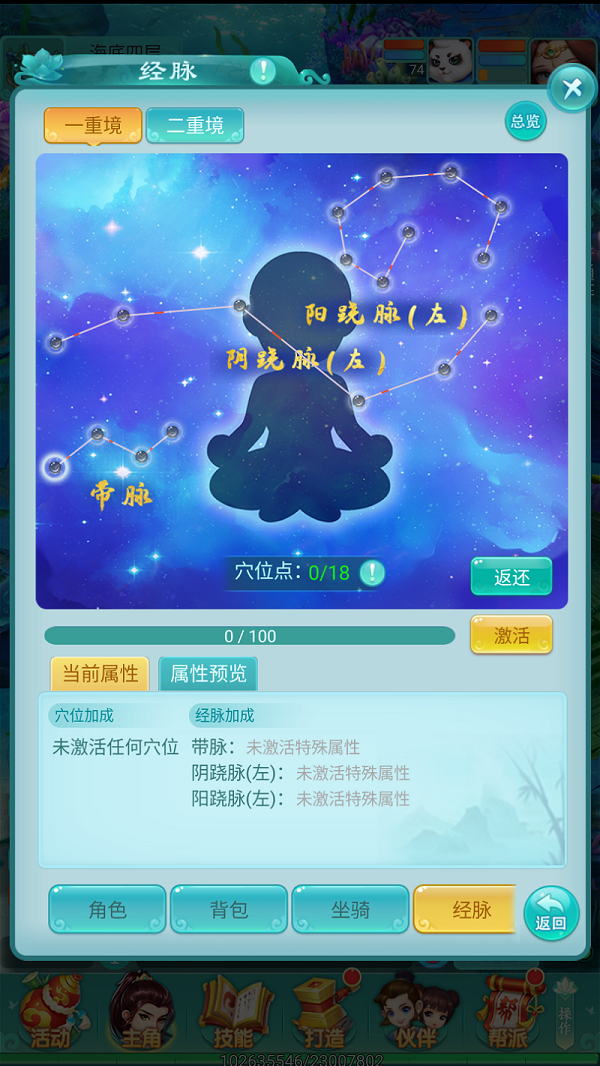Image resolution: width=600 pixels, height=1066 pixels.
Task: Select the 经脉 bottom tab
Action: (x=465, y=909)
